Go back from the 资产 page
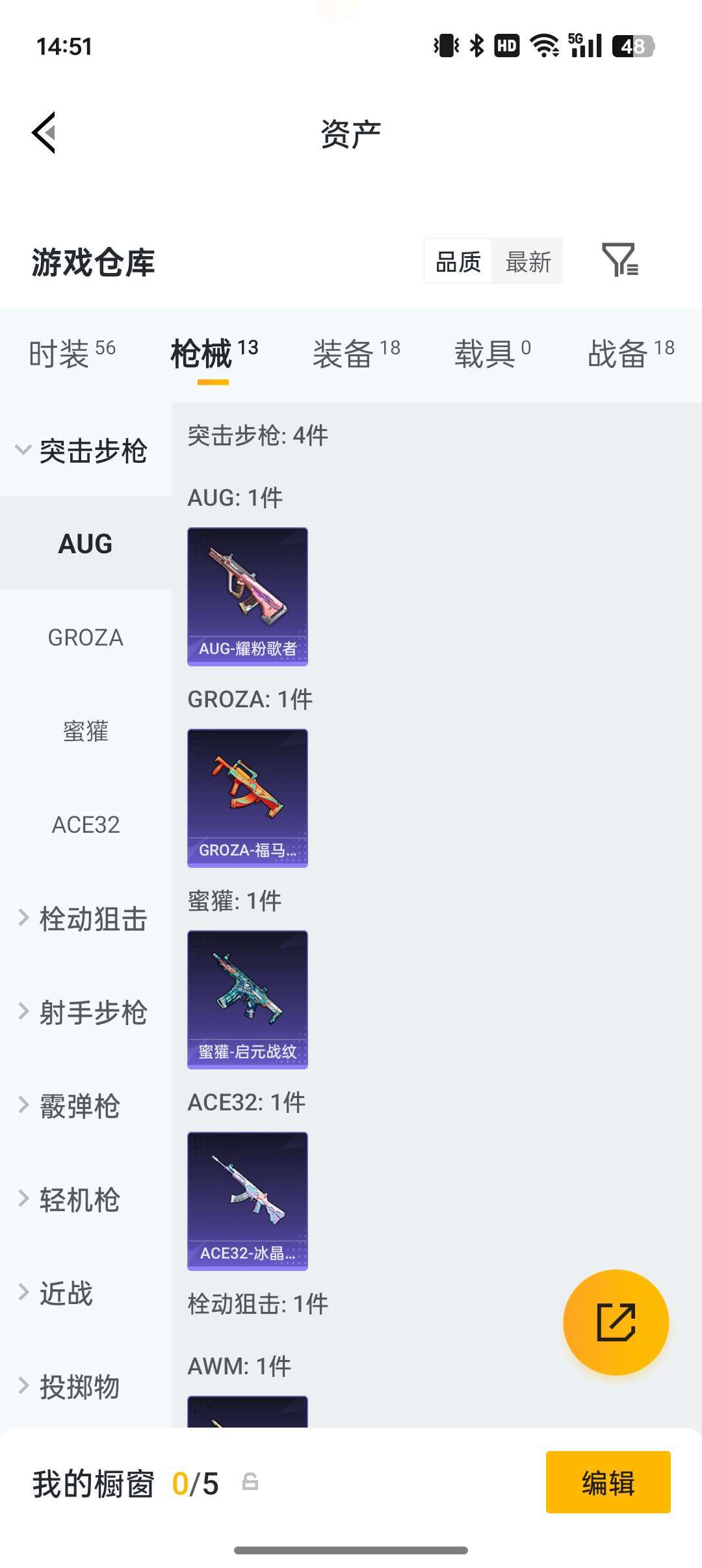This screenshot has height=1568, width=702. pyautogui.click(x=44, y=133)
